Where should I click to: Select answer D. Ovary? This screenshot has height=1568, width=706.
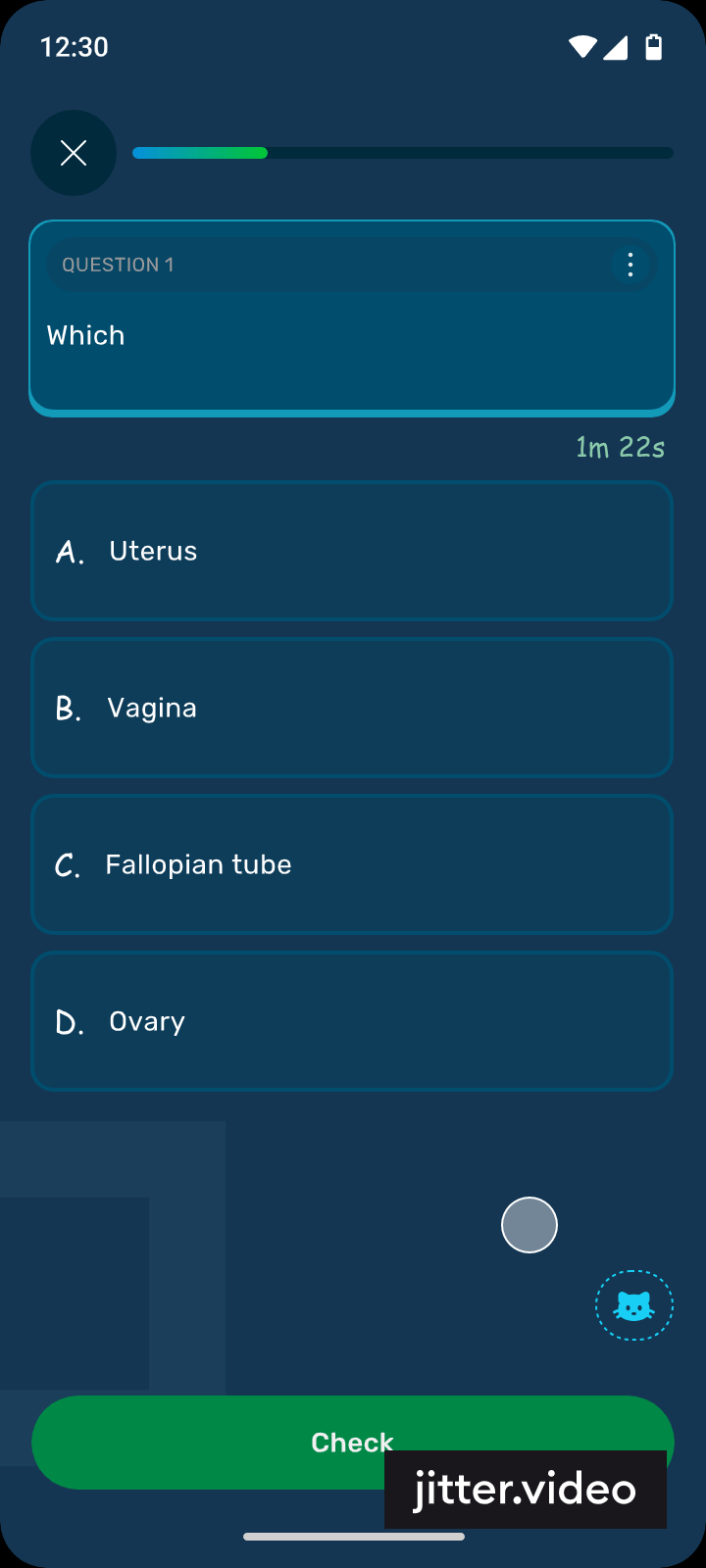(352, 1021)
